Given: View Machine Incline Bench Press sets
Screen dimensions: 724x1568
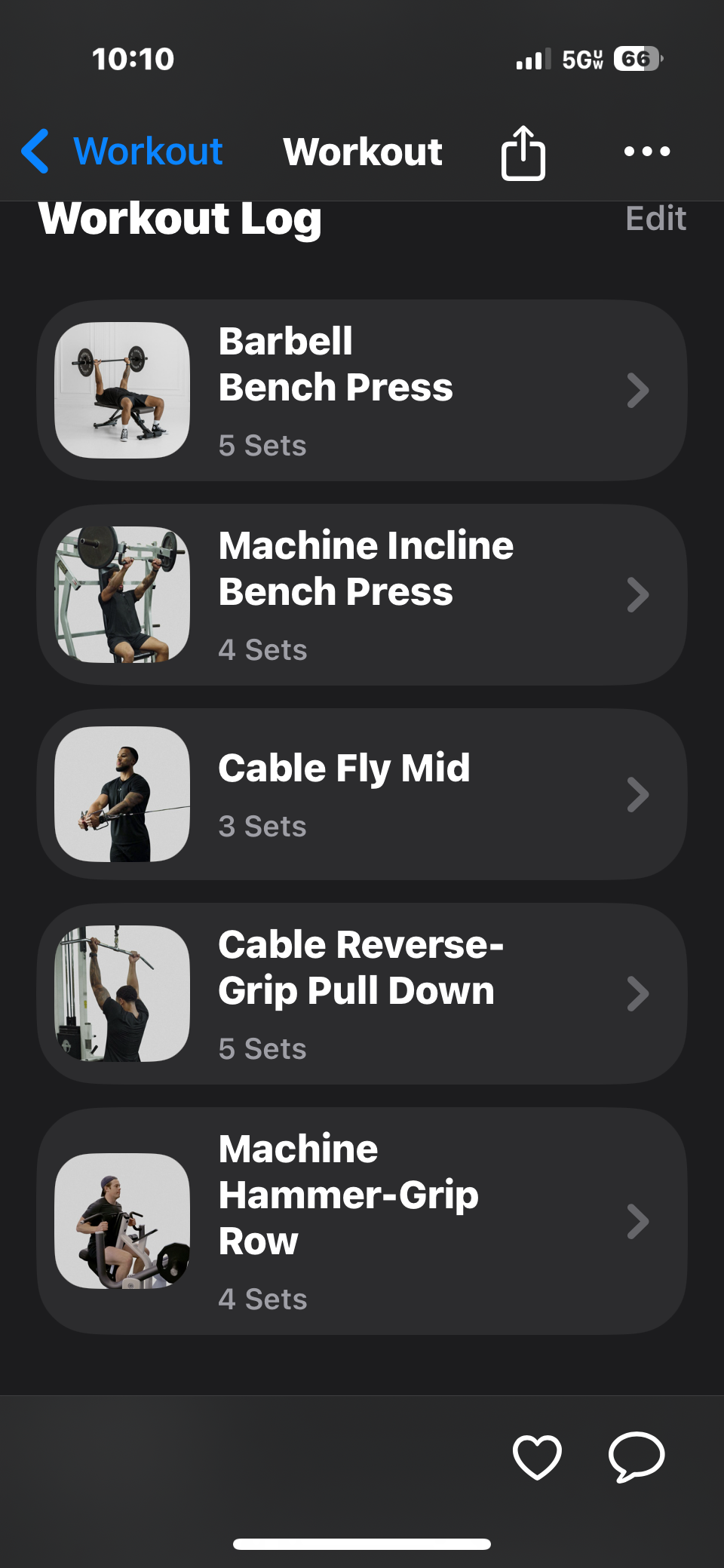Looking at the screenshot, I should coord(362,595).
